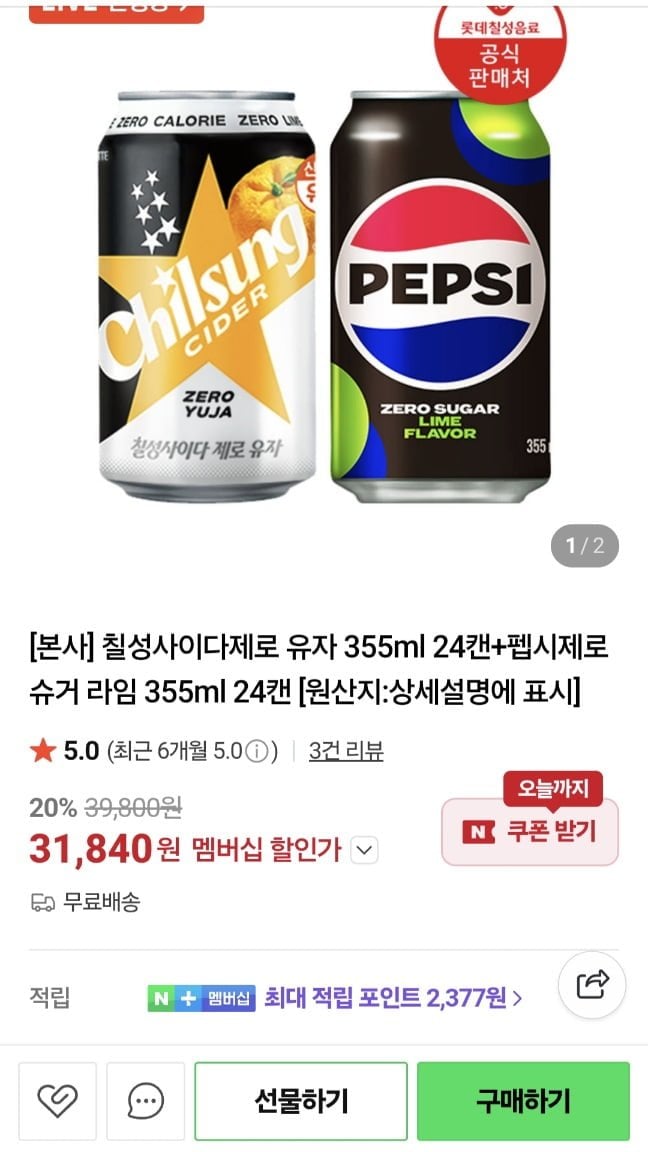Tap the 구매하기 buy button
The width and height of the screenshot is (648, 1152).
(x=523, y=1101)
